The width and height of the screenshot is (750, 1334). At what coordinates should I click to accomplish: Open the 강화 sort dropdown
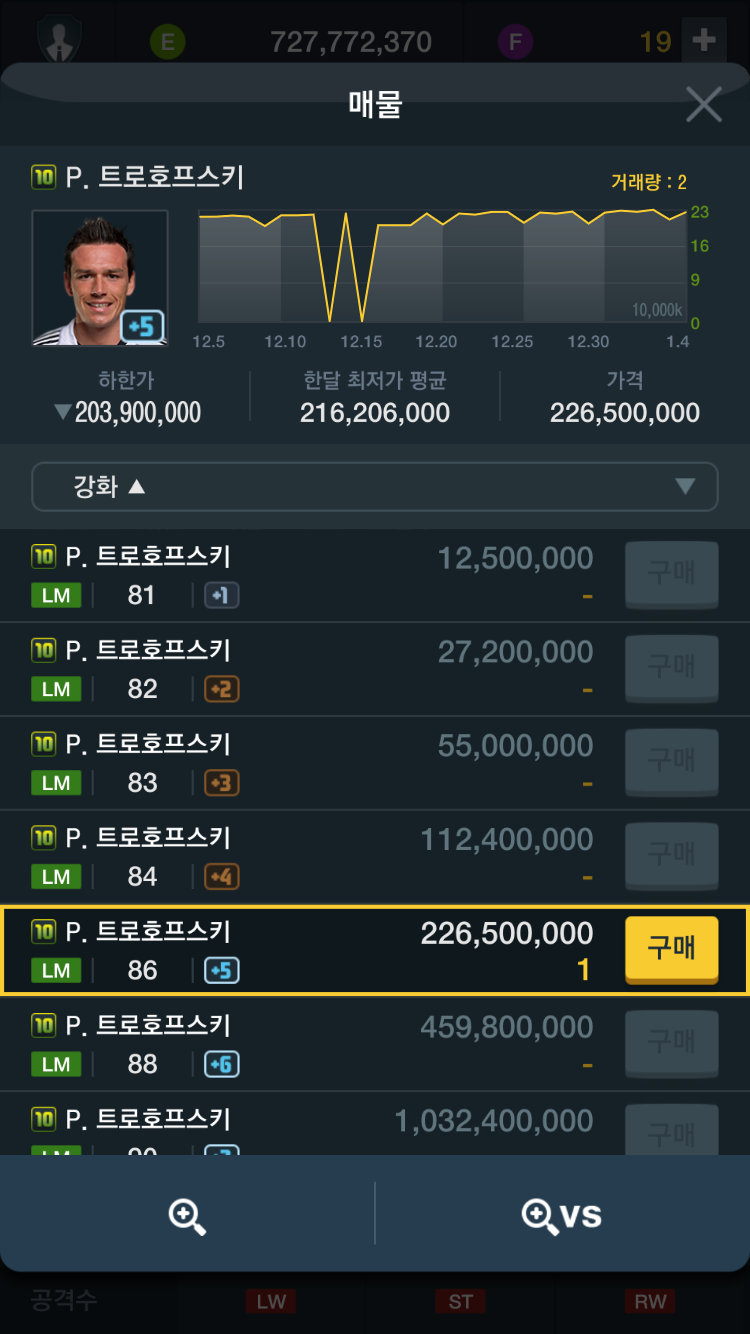(x=375, y=487)
